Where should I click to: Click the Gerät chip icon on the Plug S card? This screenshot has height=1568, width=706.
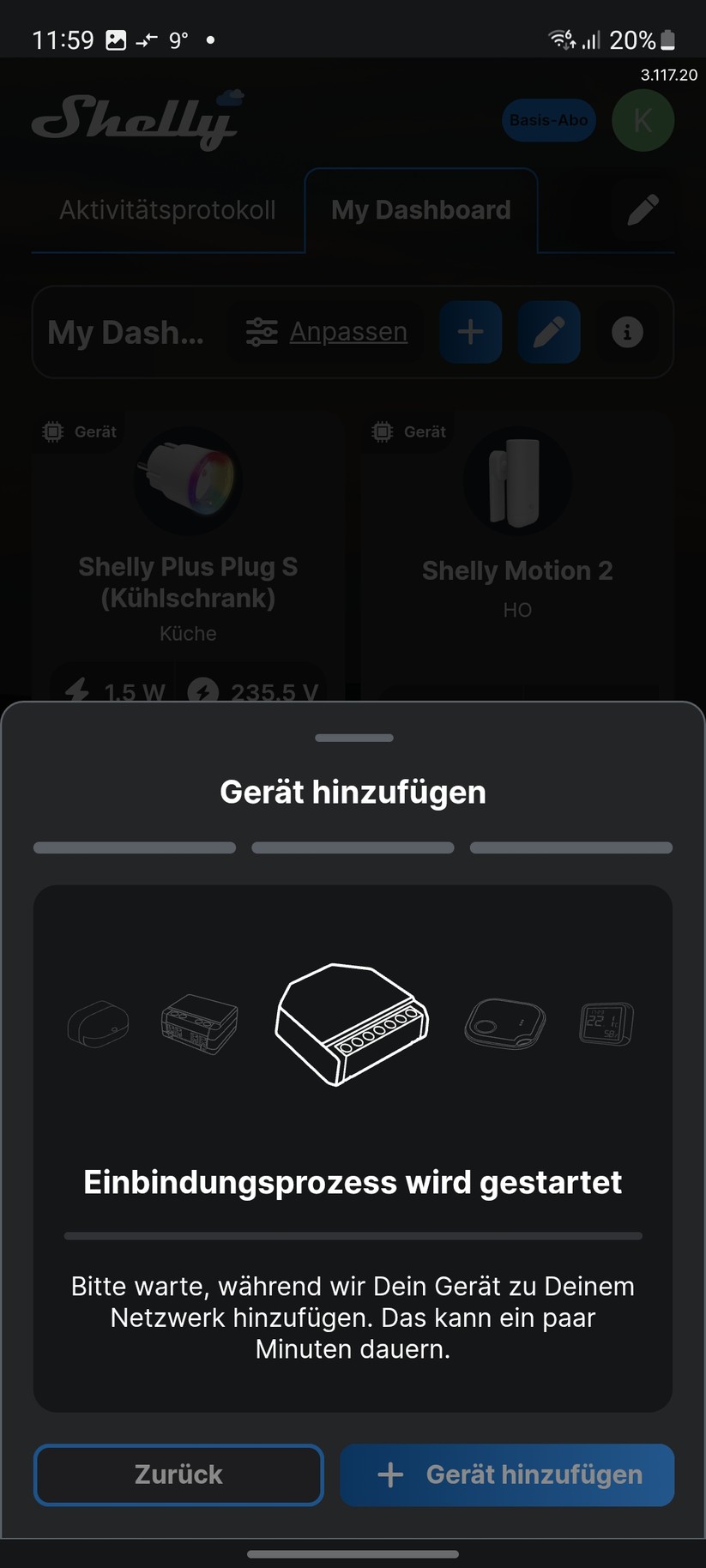pos(53,431)
